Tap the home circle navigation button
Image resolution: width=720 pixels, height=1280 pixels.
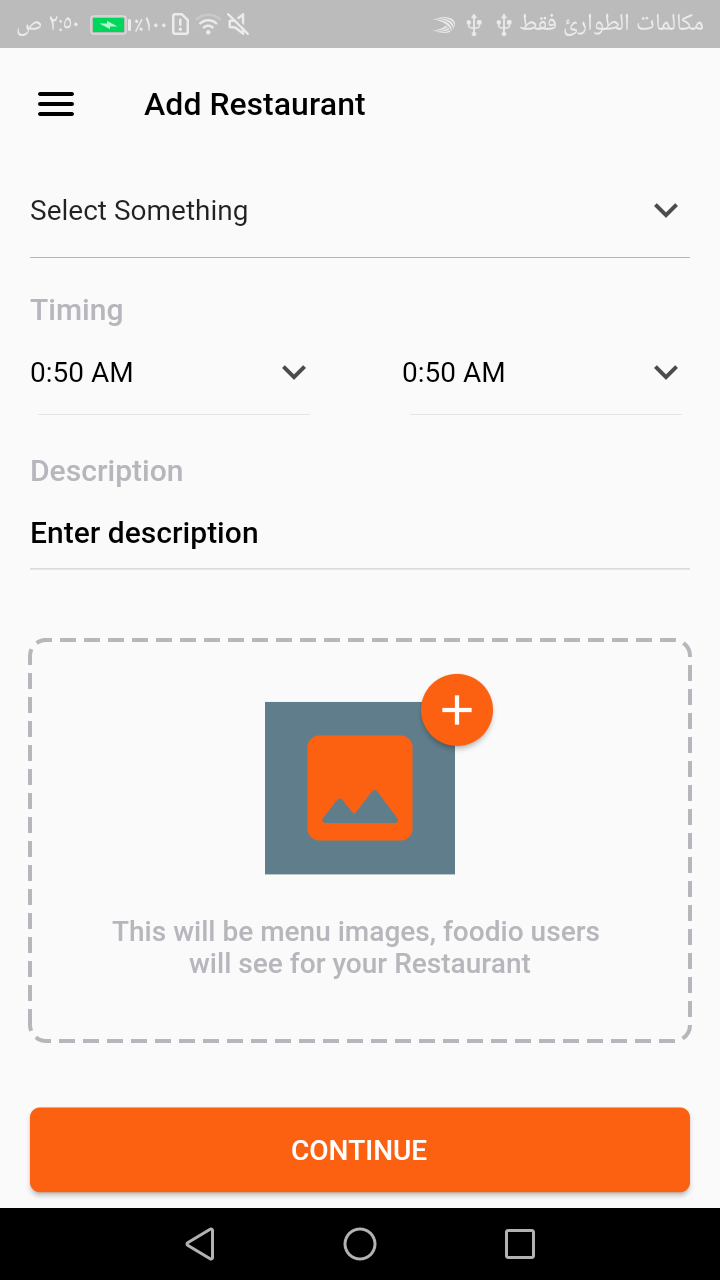click(360, 1243)
